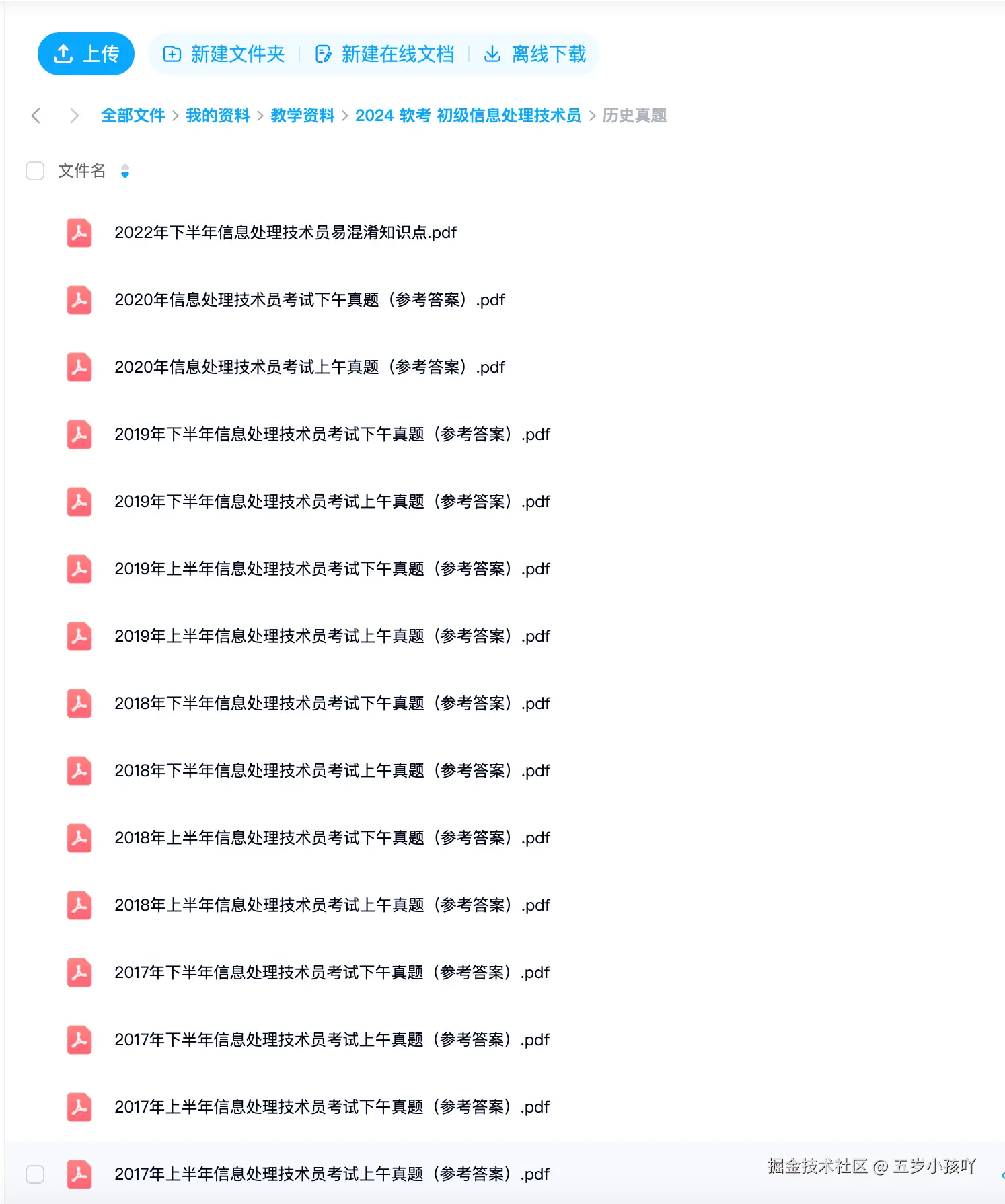This screenshot has height=1204, width=1005.
Task: Open 2018年下半年考试上午真题 PDF
Action: pos(332,771)
